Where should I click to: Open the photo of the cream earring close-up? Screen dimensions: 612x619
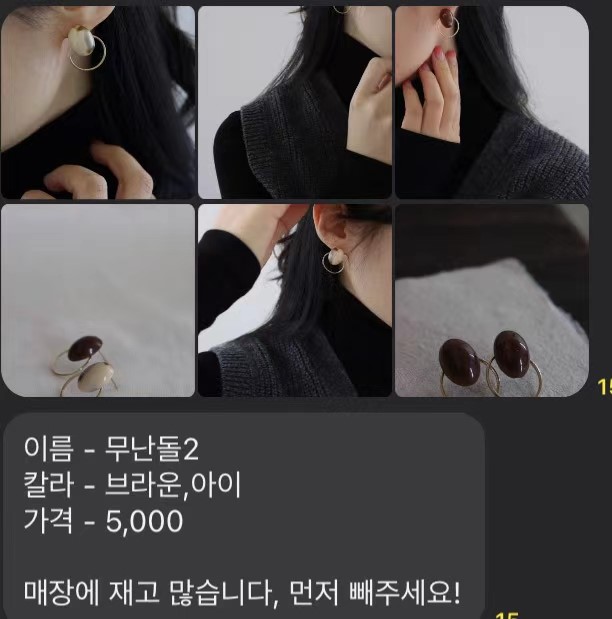click(x=97, y=100)
